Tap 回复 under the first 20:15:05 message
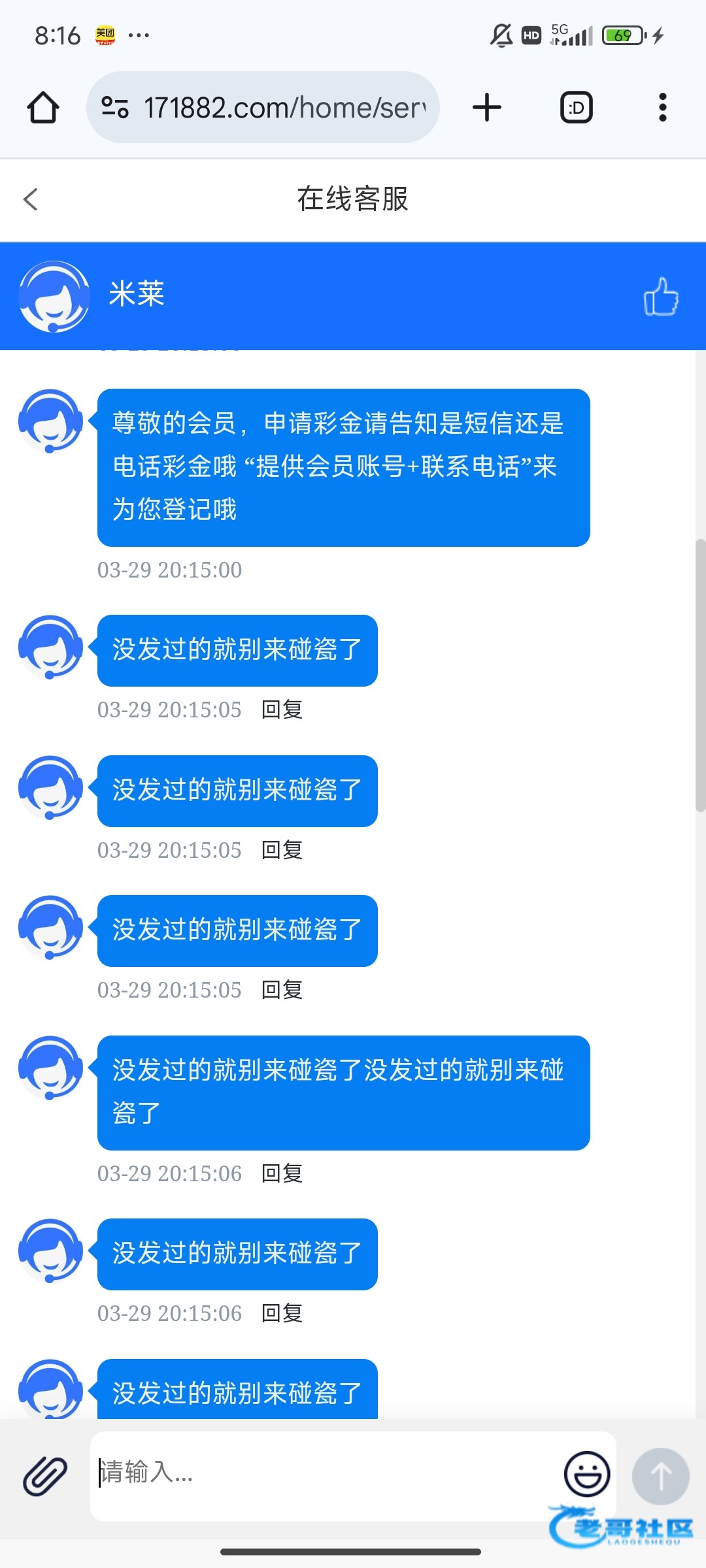706x1568 pixels. coord(282,710)
